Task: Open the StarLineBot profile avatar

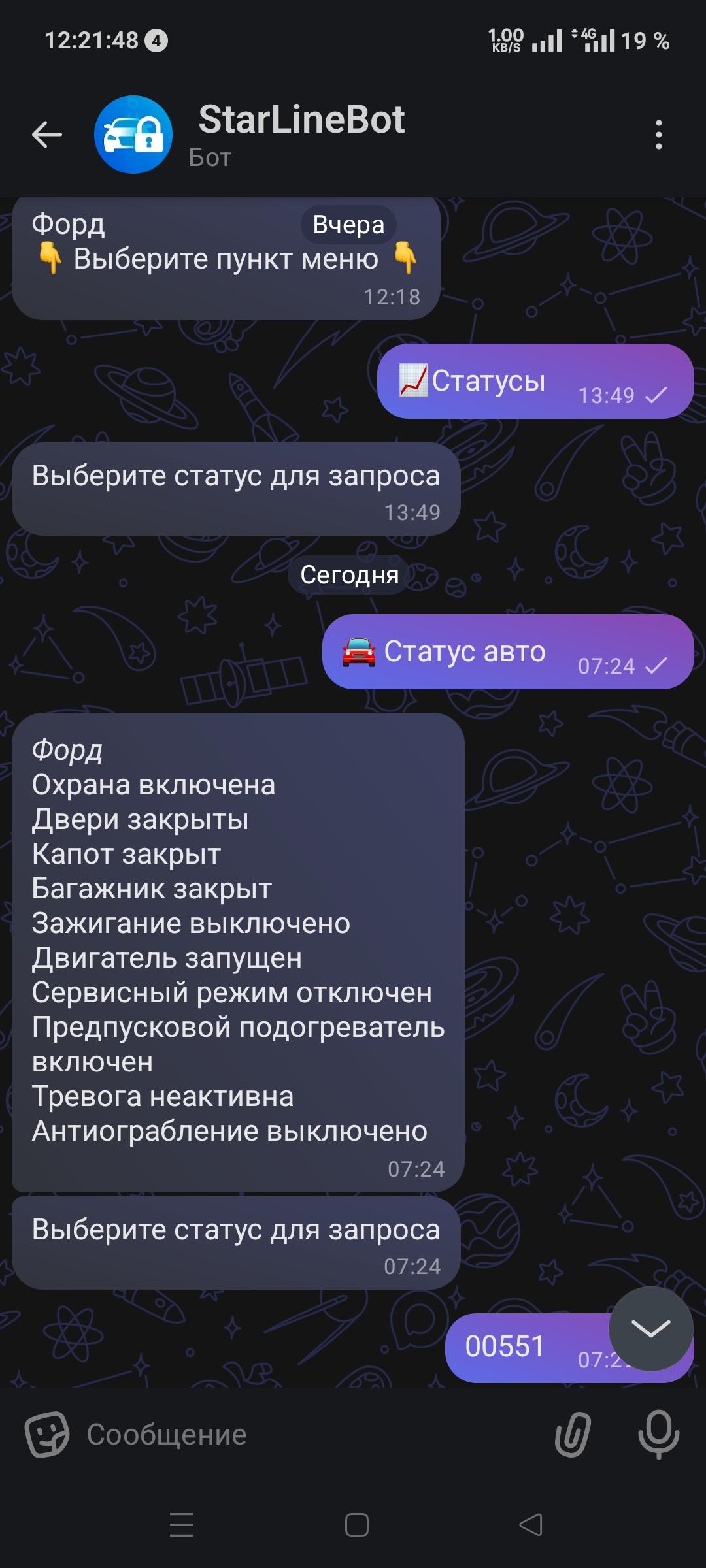Action: tap(133, 135)
